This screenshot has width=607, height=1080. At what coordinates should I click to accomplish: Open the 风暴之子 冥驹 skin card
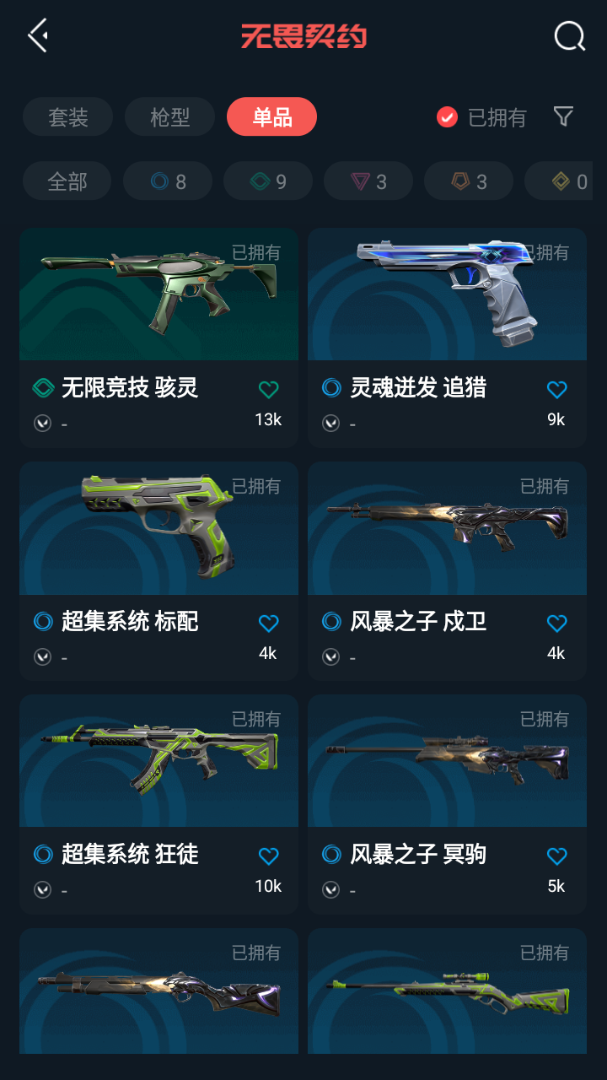click(447, 804)
